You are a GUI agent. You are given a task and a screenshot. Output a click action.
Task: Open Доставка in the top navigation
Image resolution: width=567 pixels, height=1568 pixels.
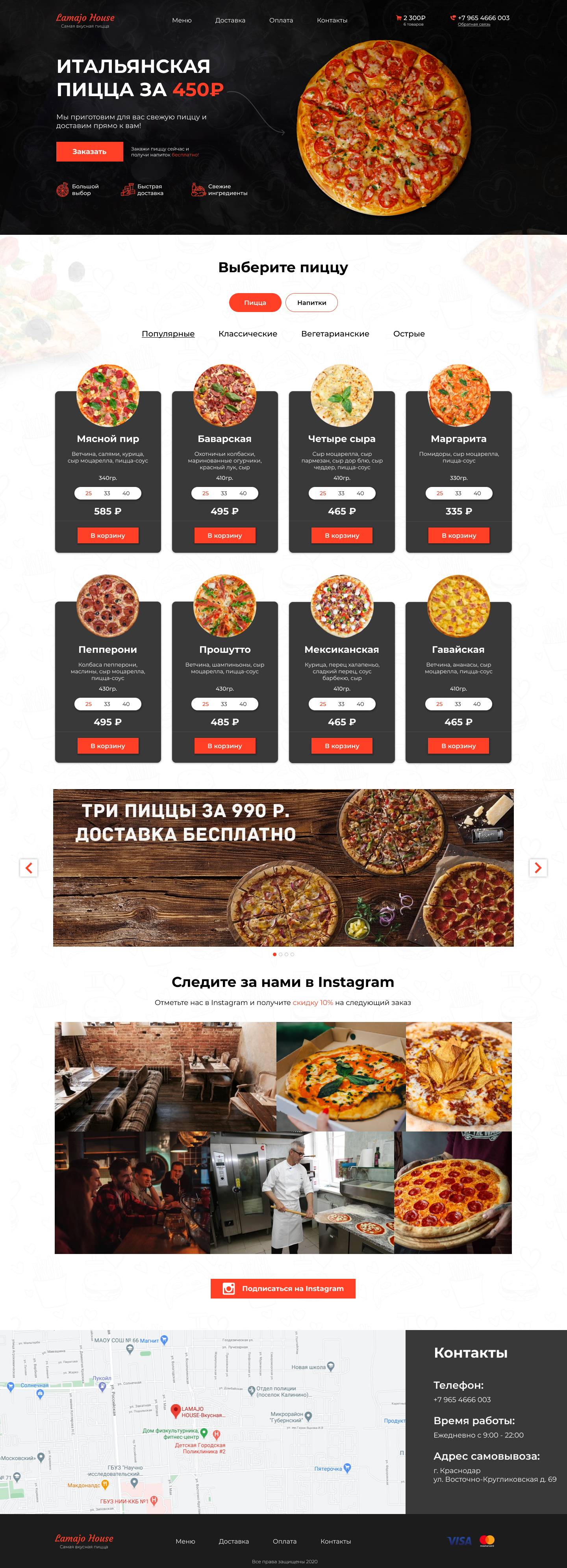click(x=230, y=20)
